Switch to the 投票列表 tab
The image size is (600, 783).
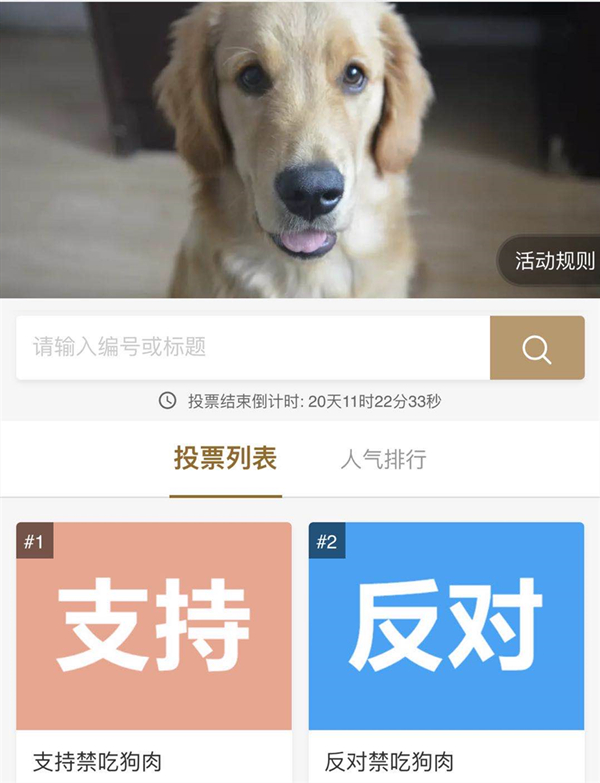point(225,459)
